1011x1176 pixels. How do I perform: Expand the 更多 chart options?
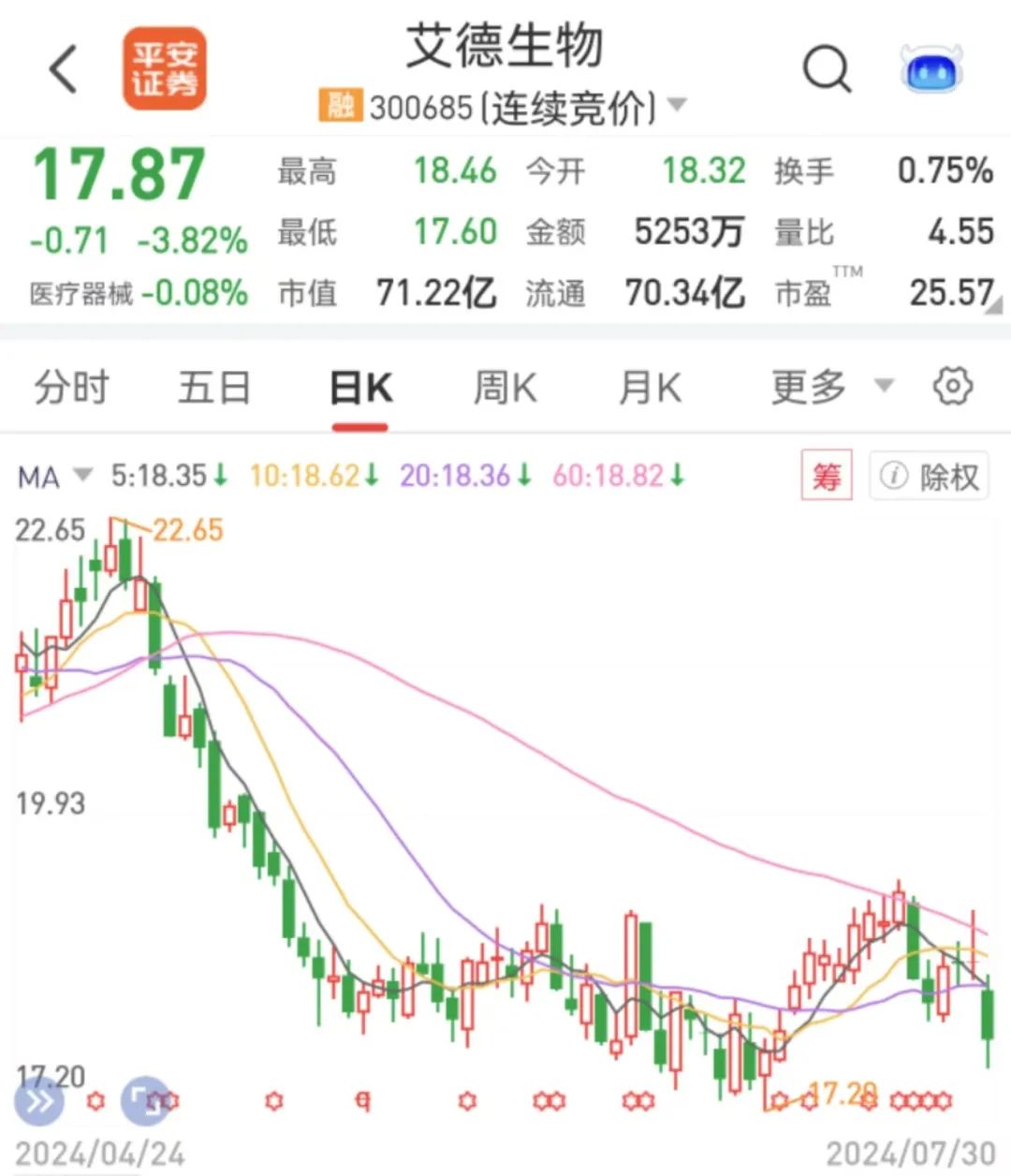click(x=830, y=387)
